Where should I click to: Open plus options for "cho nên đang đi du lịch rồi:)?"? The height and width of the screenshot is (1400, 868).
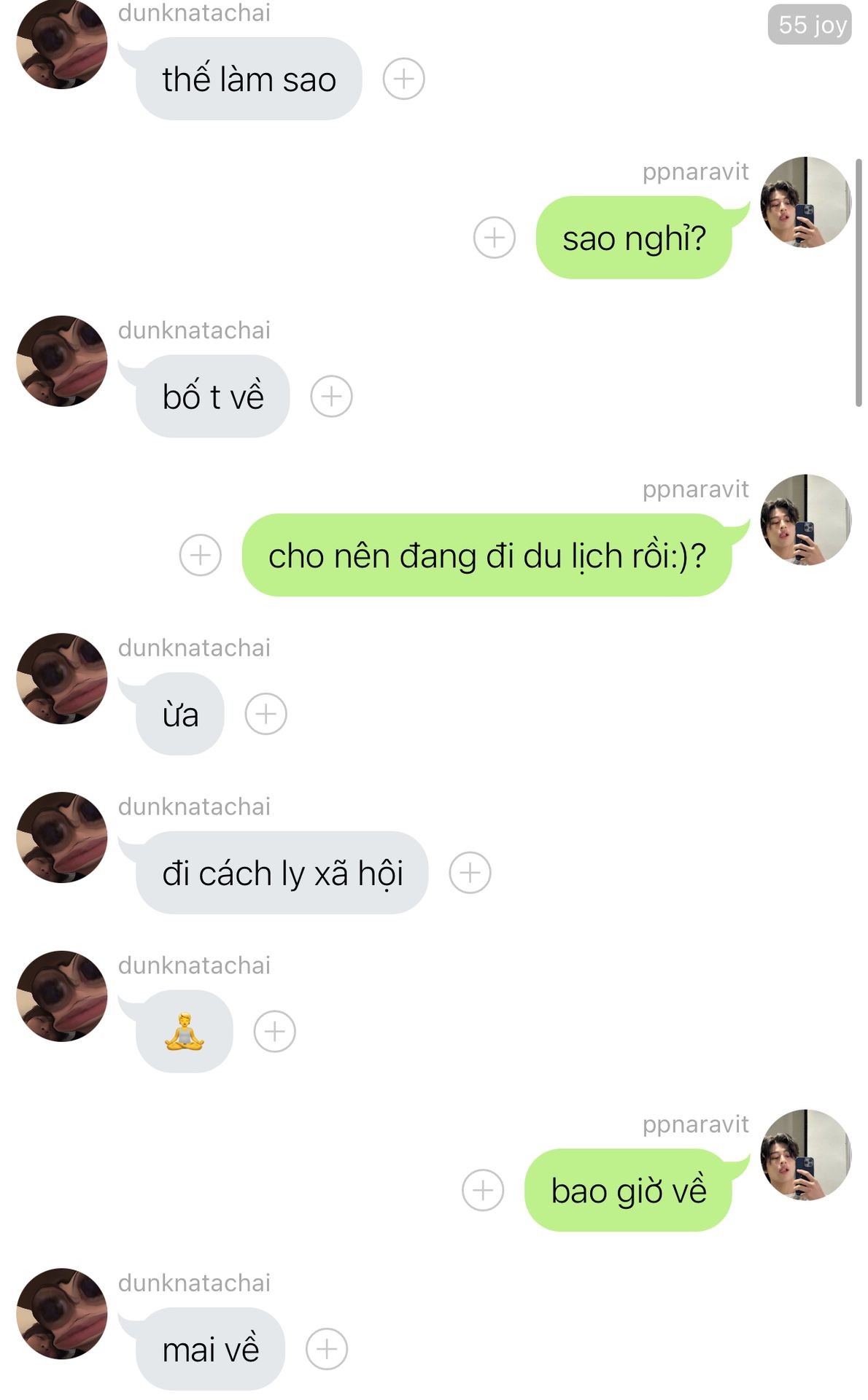200,555
